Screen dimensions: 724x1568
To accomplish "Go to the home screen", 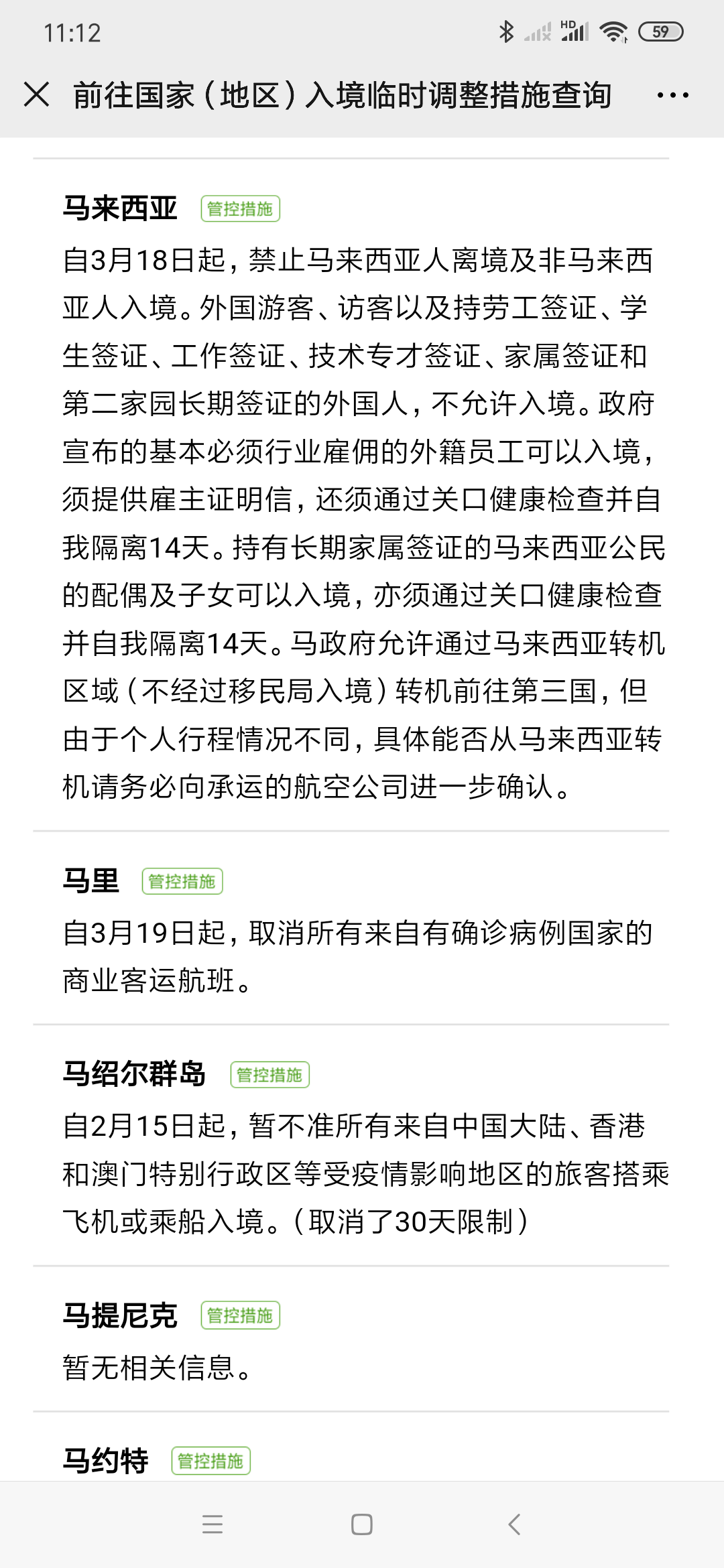I will pyautogui.click(x=362, y=1524).
